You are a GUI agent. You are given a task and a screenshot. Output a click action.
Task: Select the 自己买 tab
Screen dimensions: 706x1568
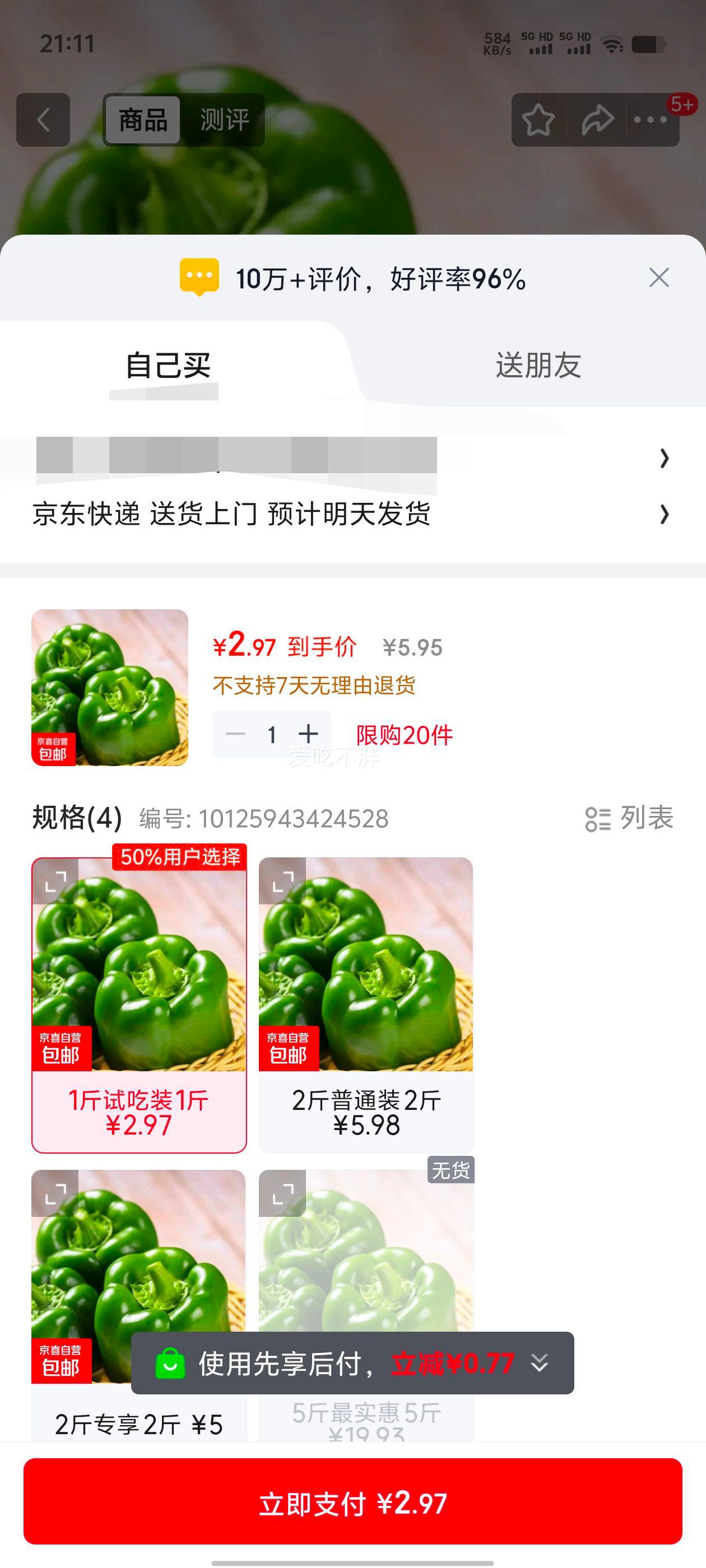point(168,366)
